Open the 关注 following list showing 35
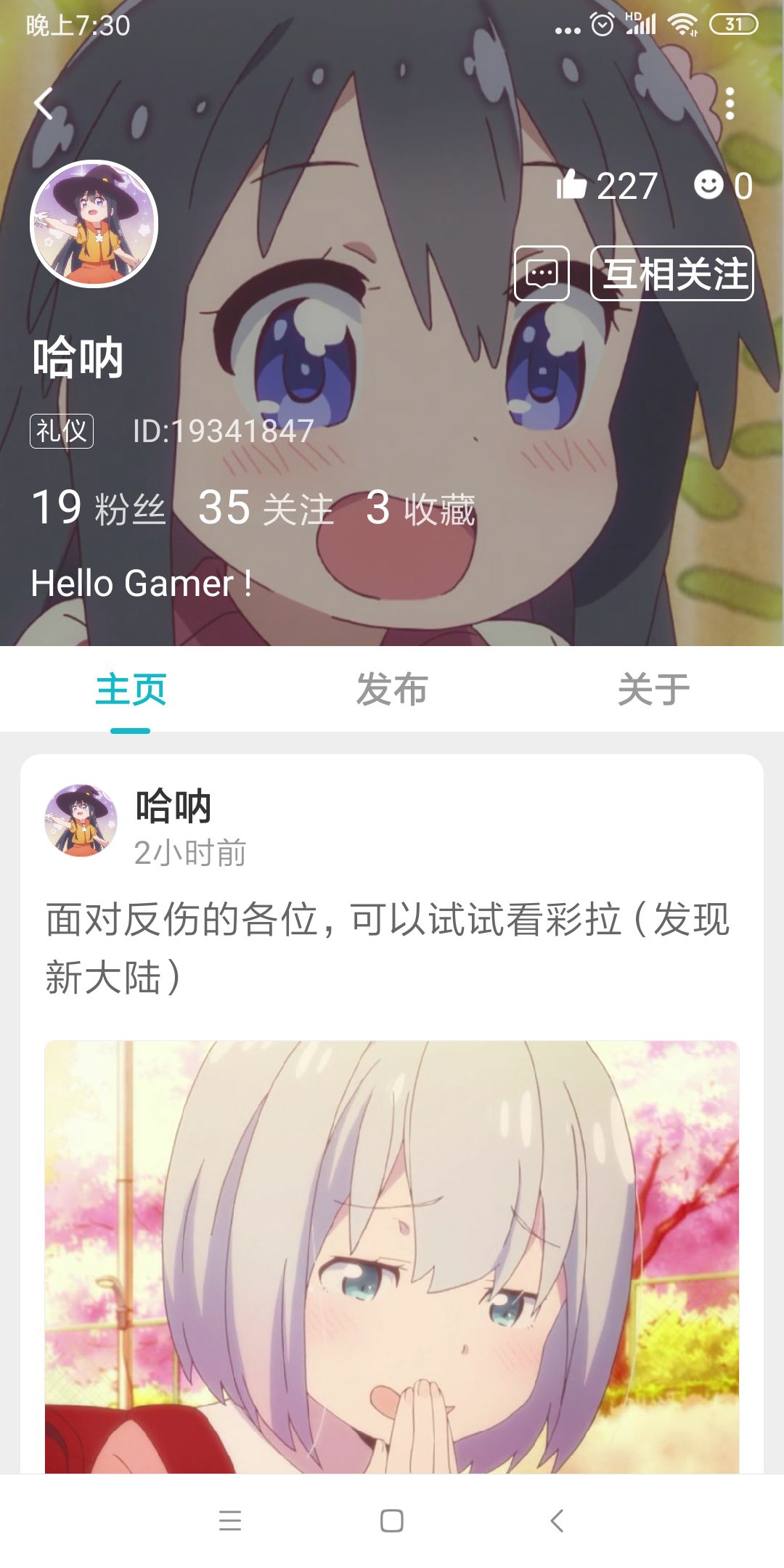Image resolution: width=784 pixels, height=1568 pixels. pyautogui.click(x=265, y=508)
